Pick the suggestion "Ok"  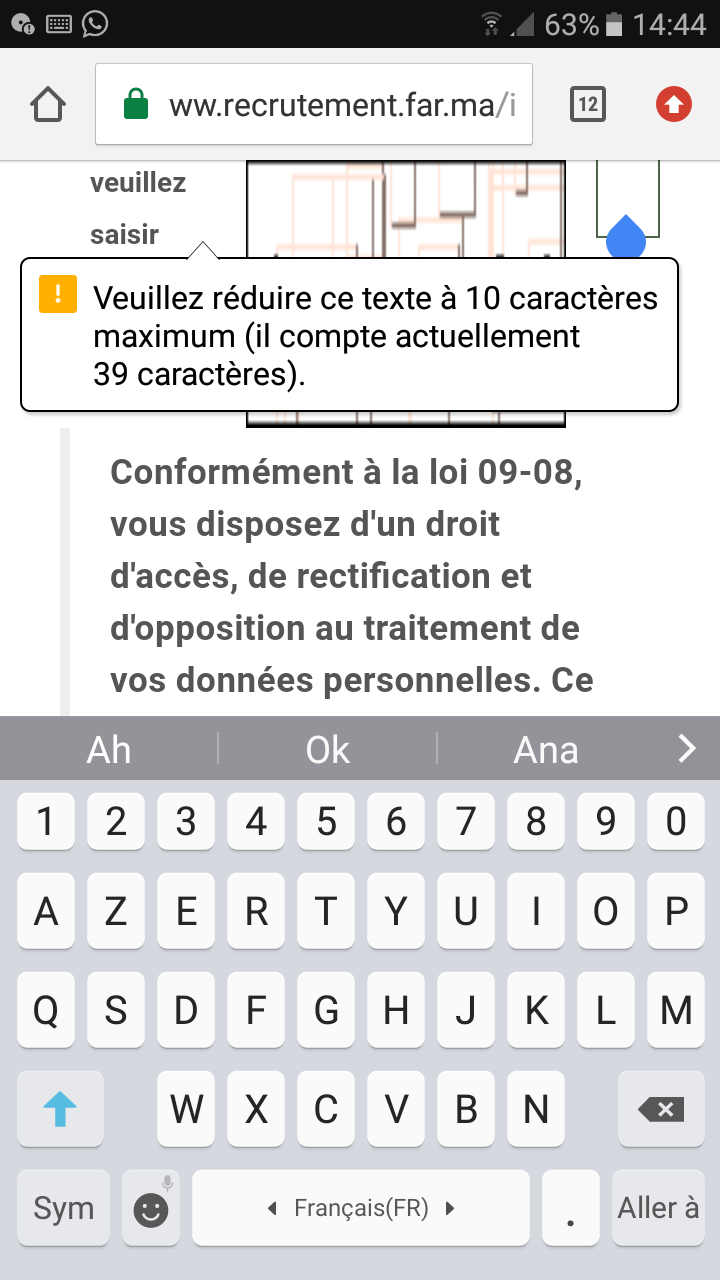point(328,749)
